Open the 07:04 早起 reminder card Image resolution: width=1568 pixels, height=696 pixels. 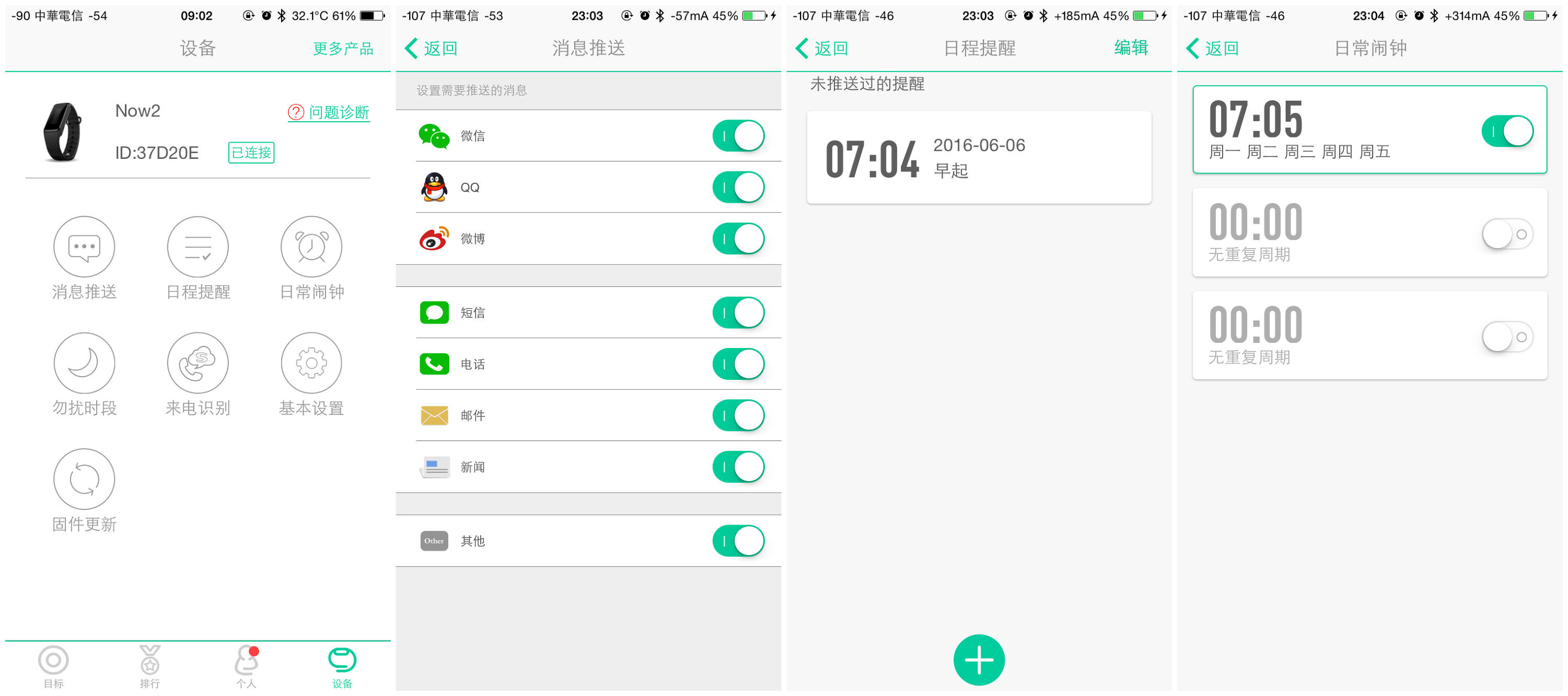(978, 158)
